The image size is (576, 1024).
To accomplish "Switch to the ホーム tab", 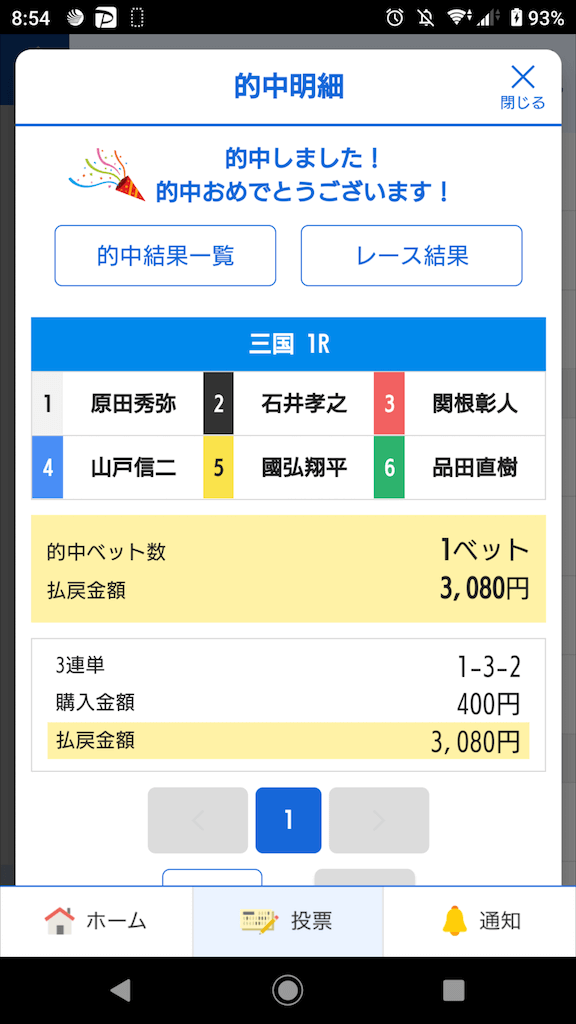I will (96, 921).
